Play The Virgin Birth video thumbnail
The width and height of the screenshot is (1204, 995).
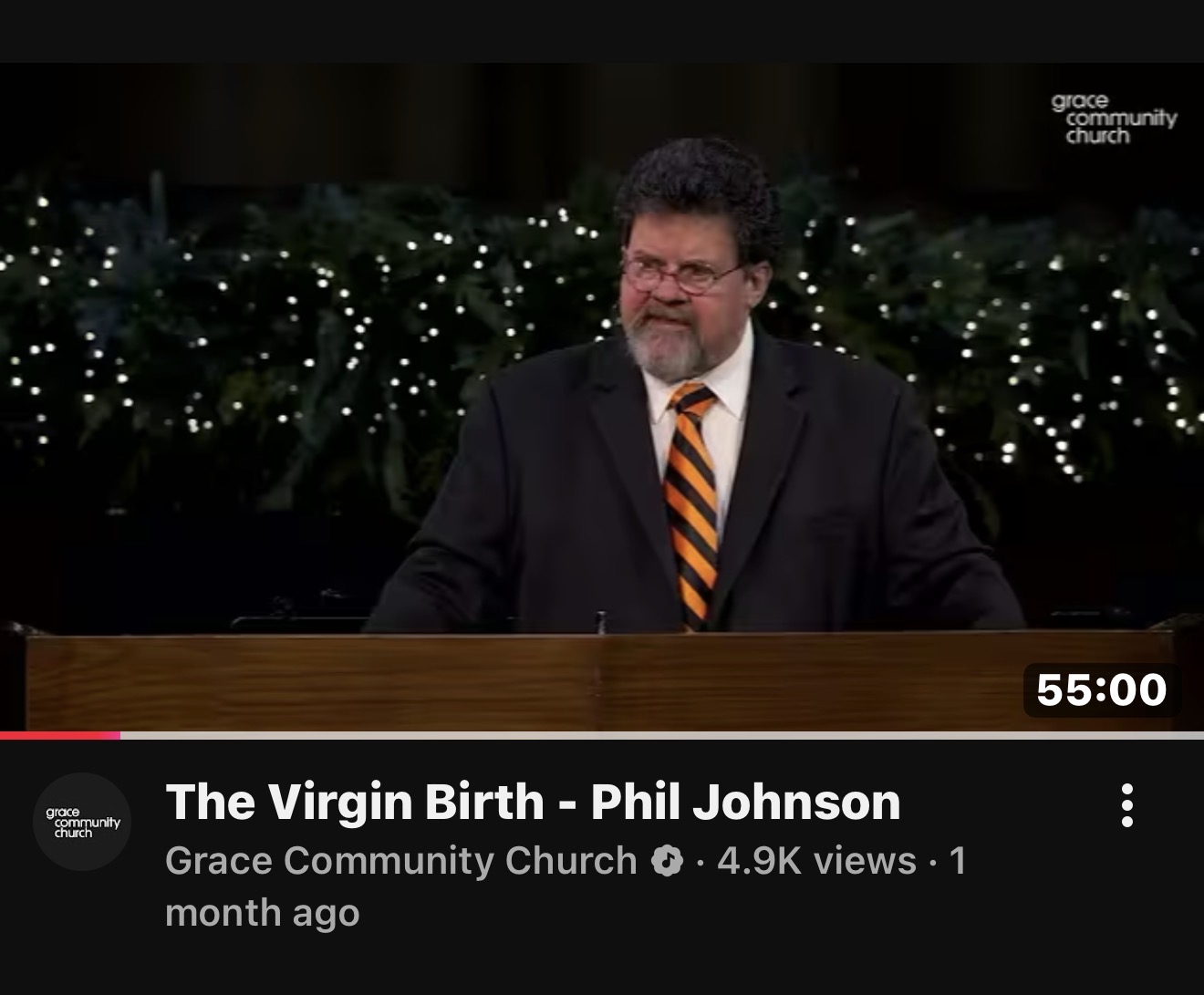[602, 397]
